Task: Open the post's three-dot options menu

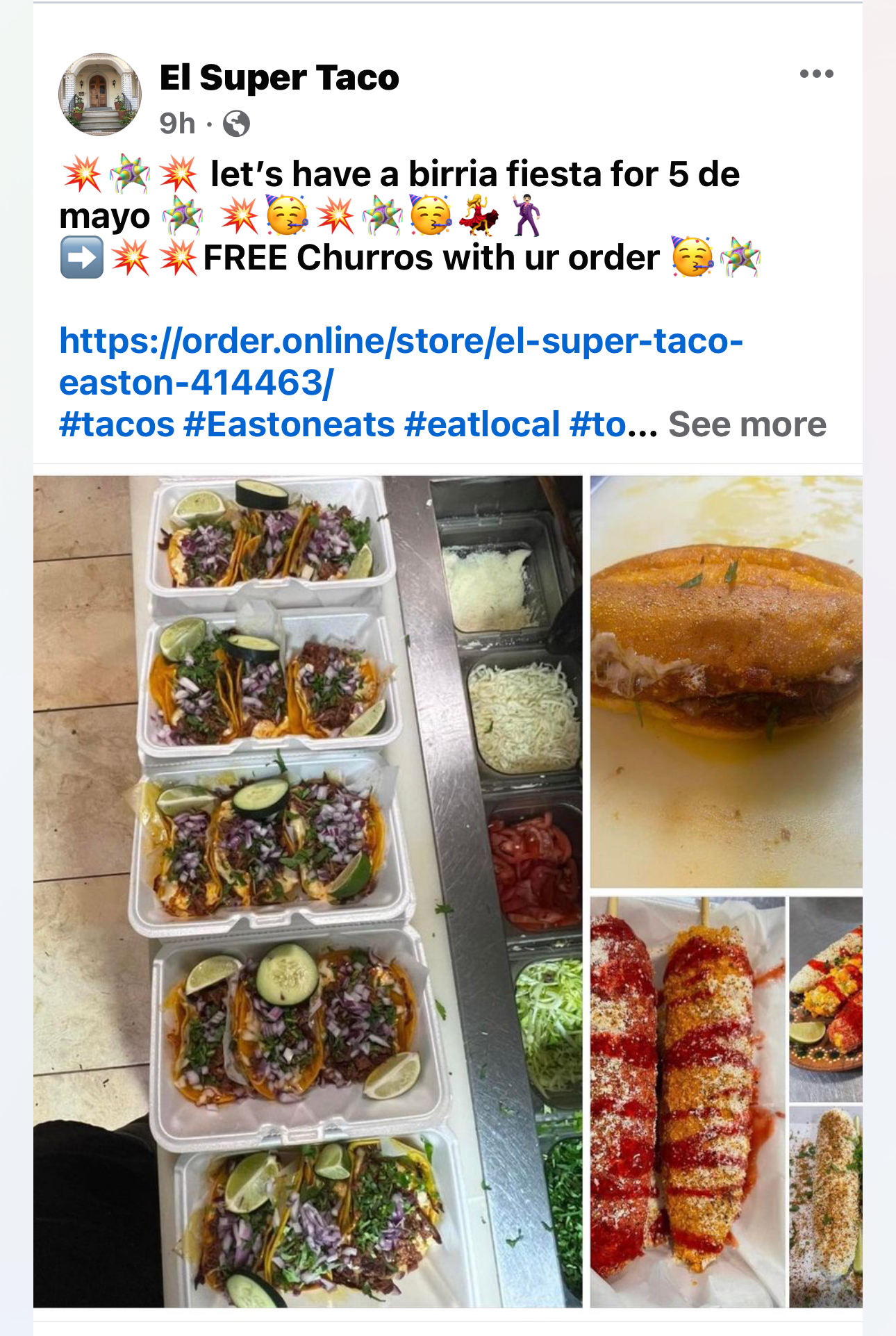Action: (x=816, y=74)
